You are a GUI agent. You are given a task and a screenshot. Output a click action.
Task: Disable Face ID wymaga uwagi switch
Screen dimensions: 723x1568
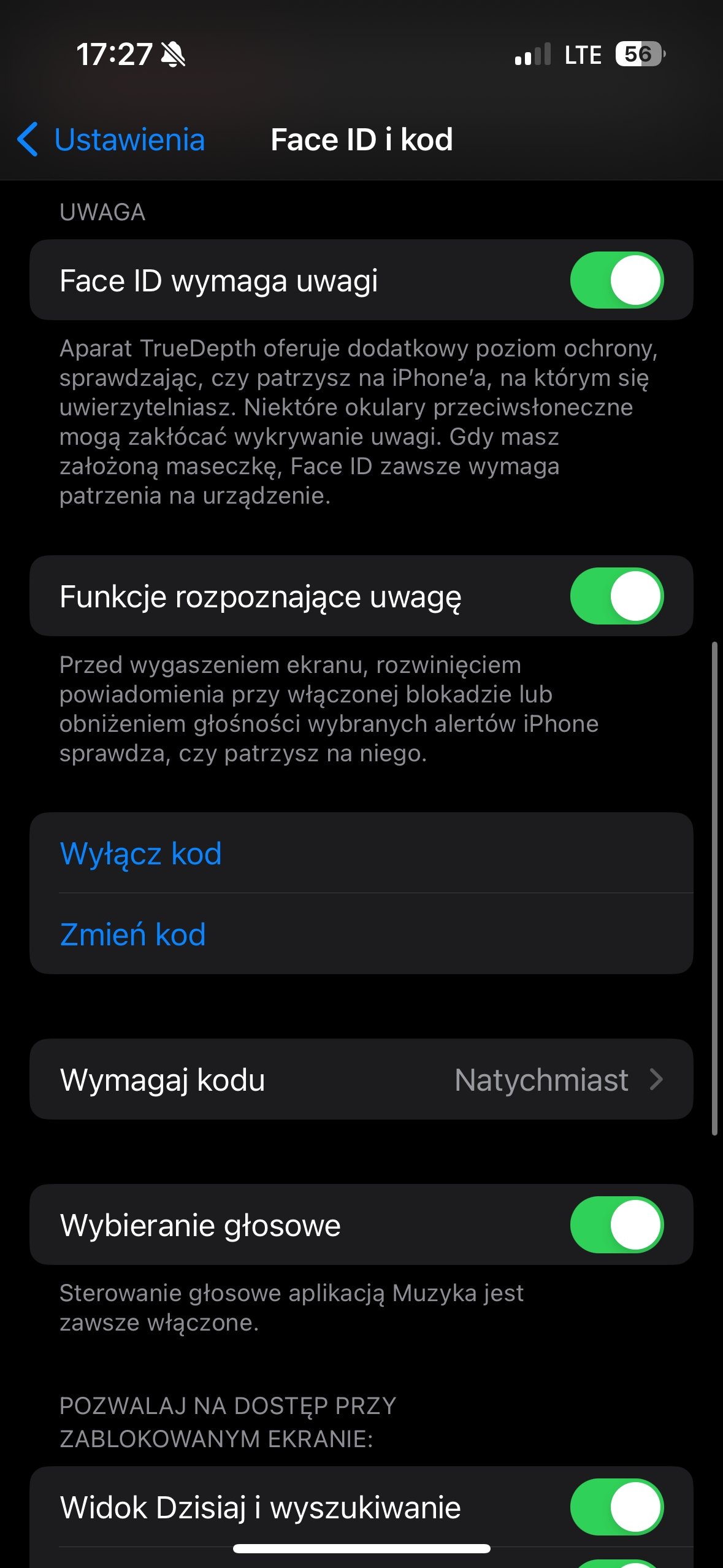click(x=616, y=280)
